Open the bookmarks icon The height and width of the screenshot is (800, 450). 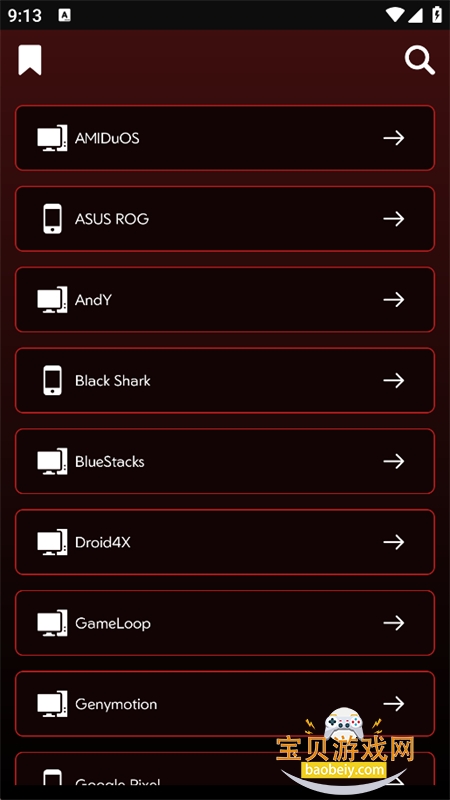[30, 60]
